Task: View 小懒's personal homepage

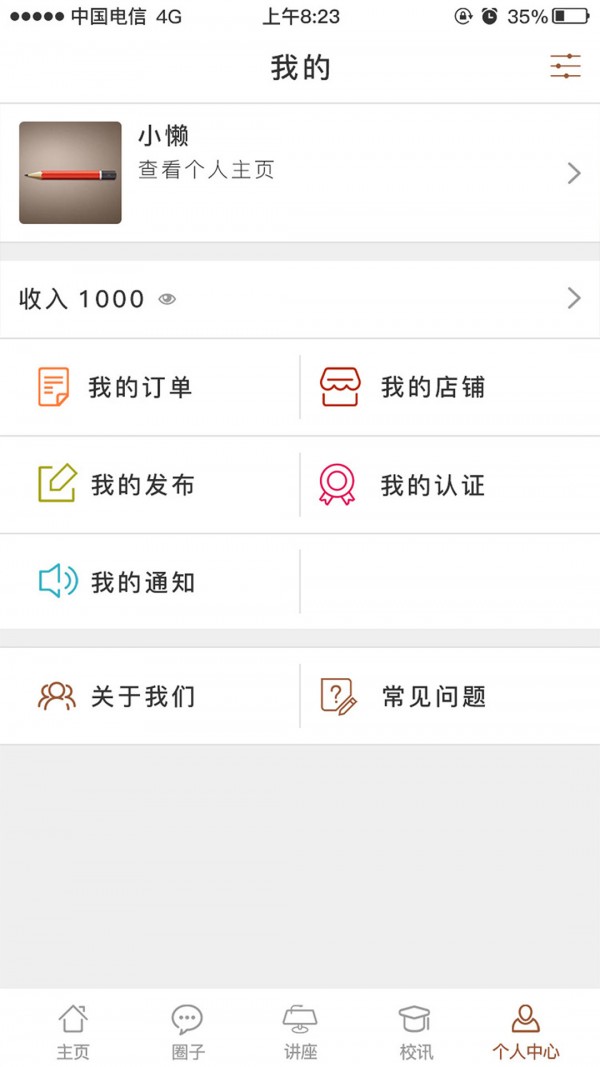Action: (206, 171)
